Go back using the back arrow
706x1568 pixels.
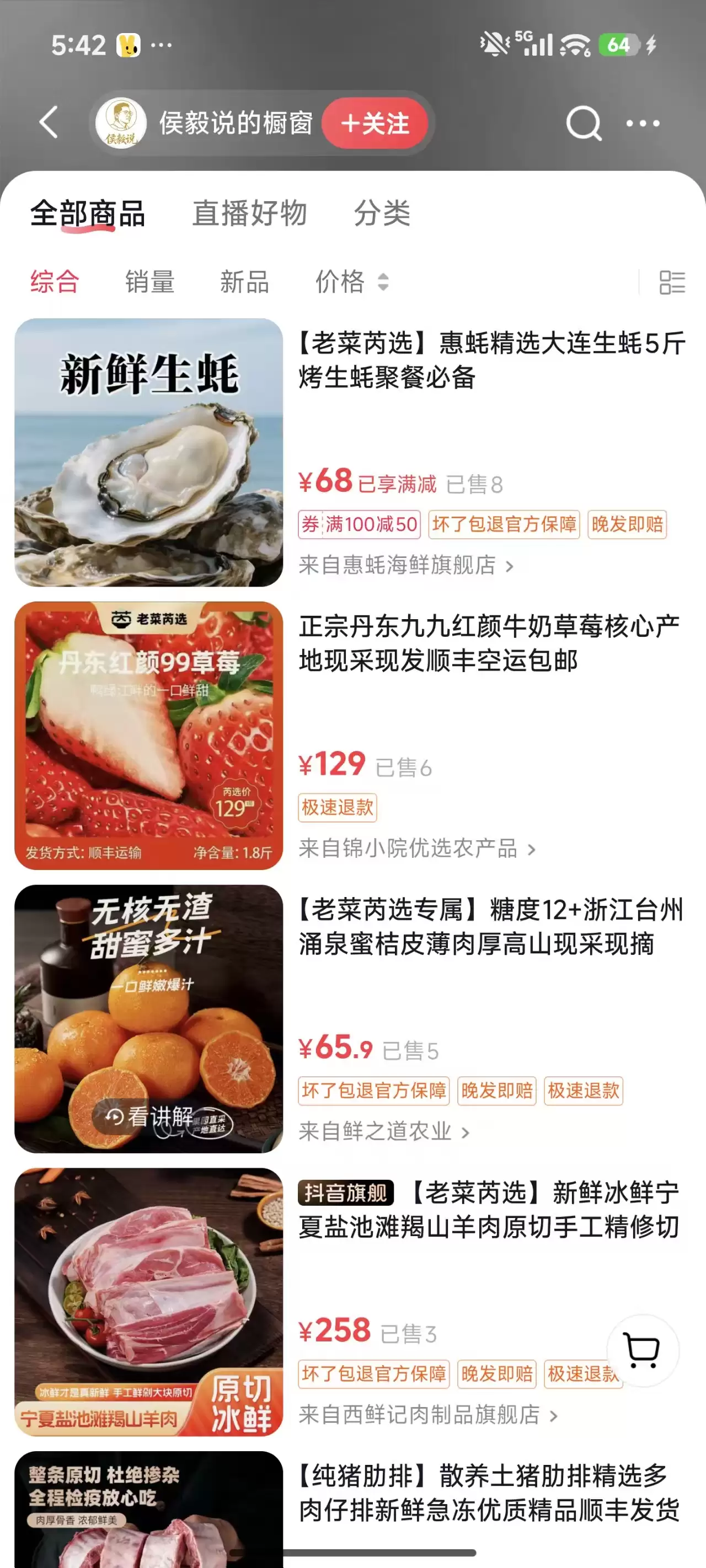tap(49, 123)
